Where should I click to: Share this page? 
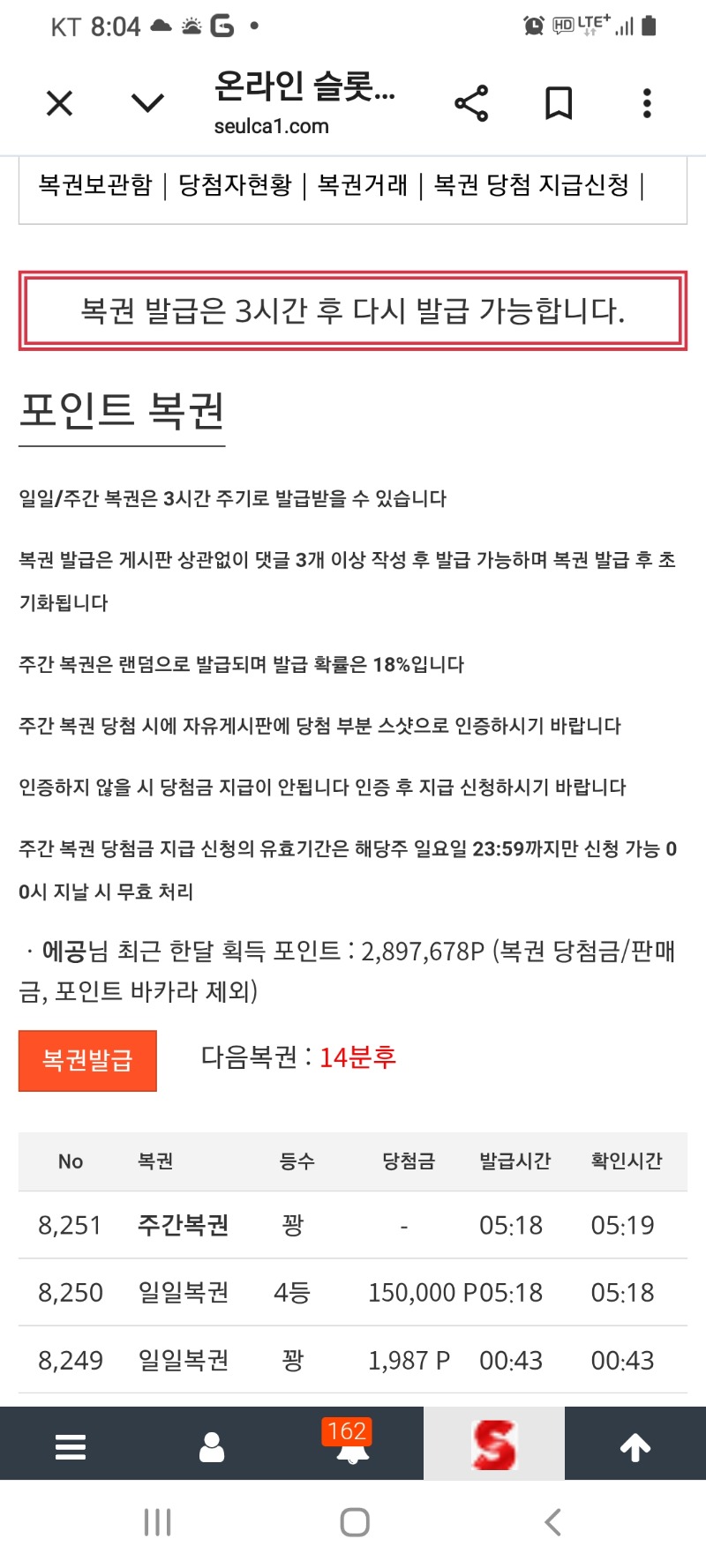pyautogui.click(x=471, y=104)
